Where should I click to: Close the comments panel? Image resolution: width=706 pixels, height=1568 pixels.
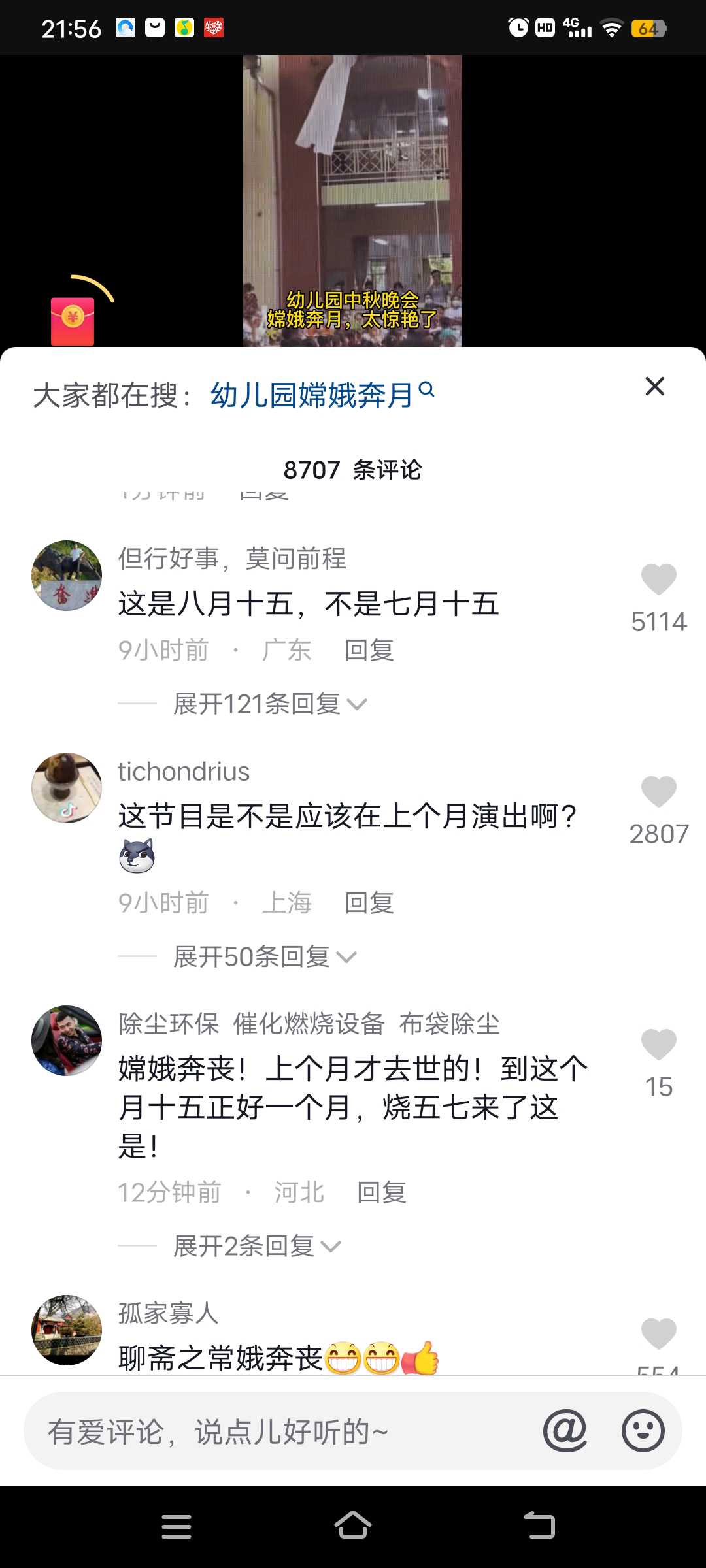coord(654,386)
